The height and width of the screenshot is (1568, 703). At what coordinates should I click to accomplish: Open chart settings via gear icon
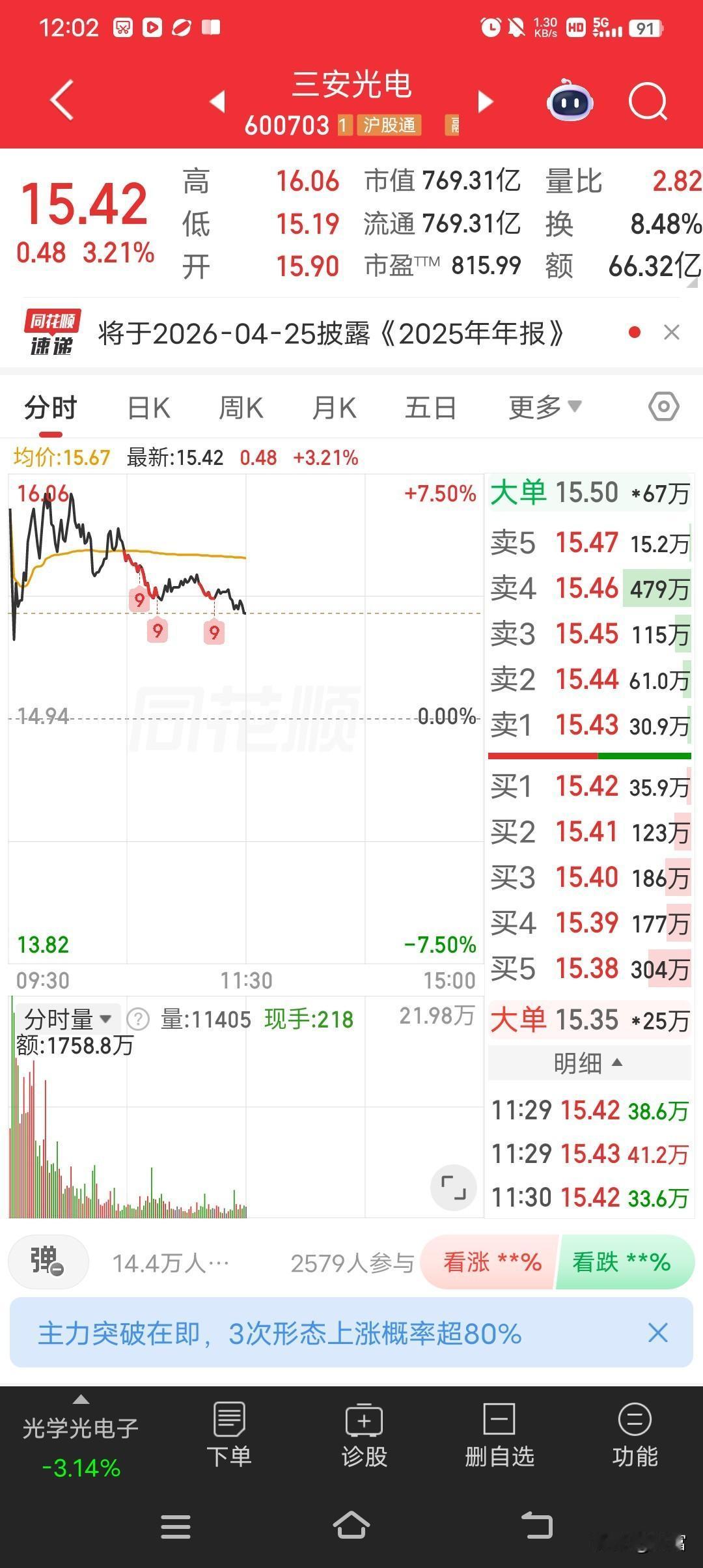click(663, 406)
